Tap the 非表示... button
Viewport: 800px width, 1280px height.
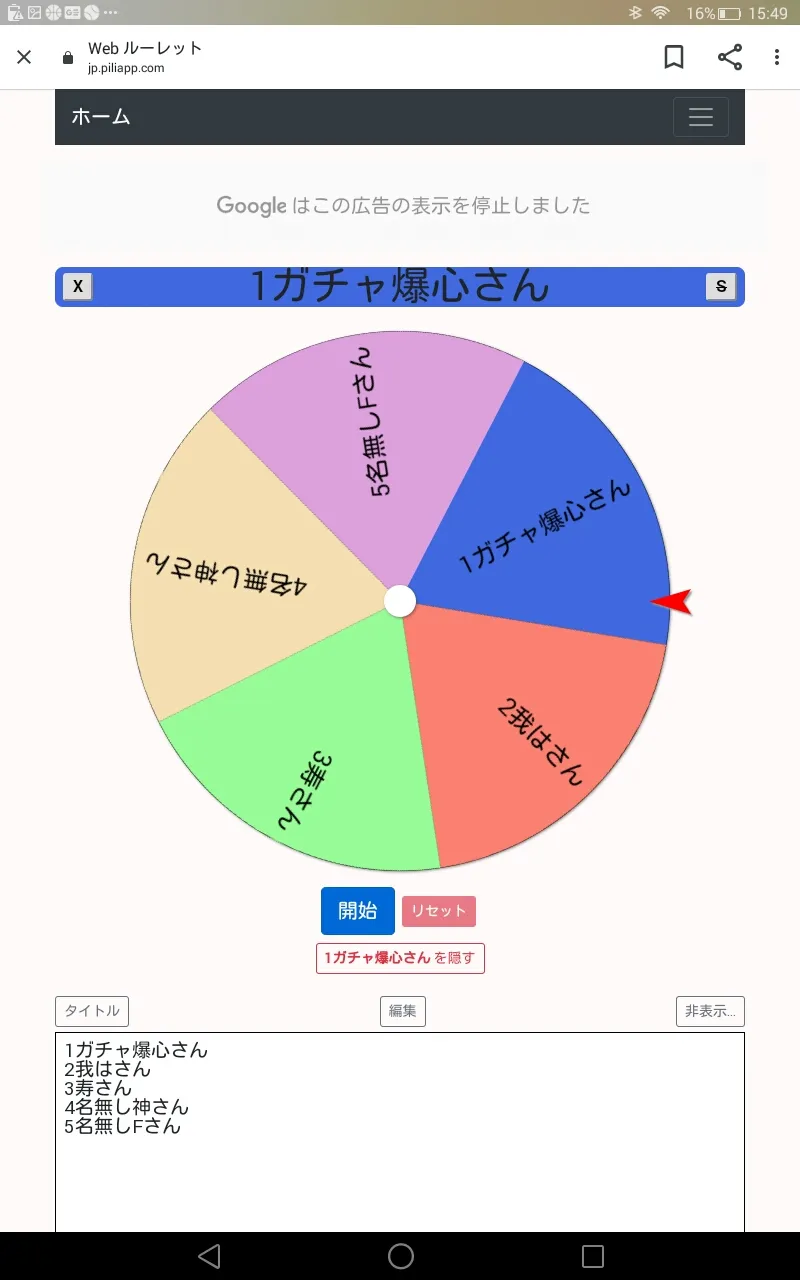coord(710,1011)
